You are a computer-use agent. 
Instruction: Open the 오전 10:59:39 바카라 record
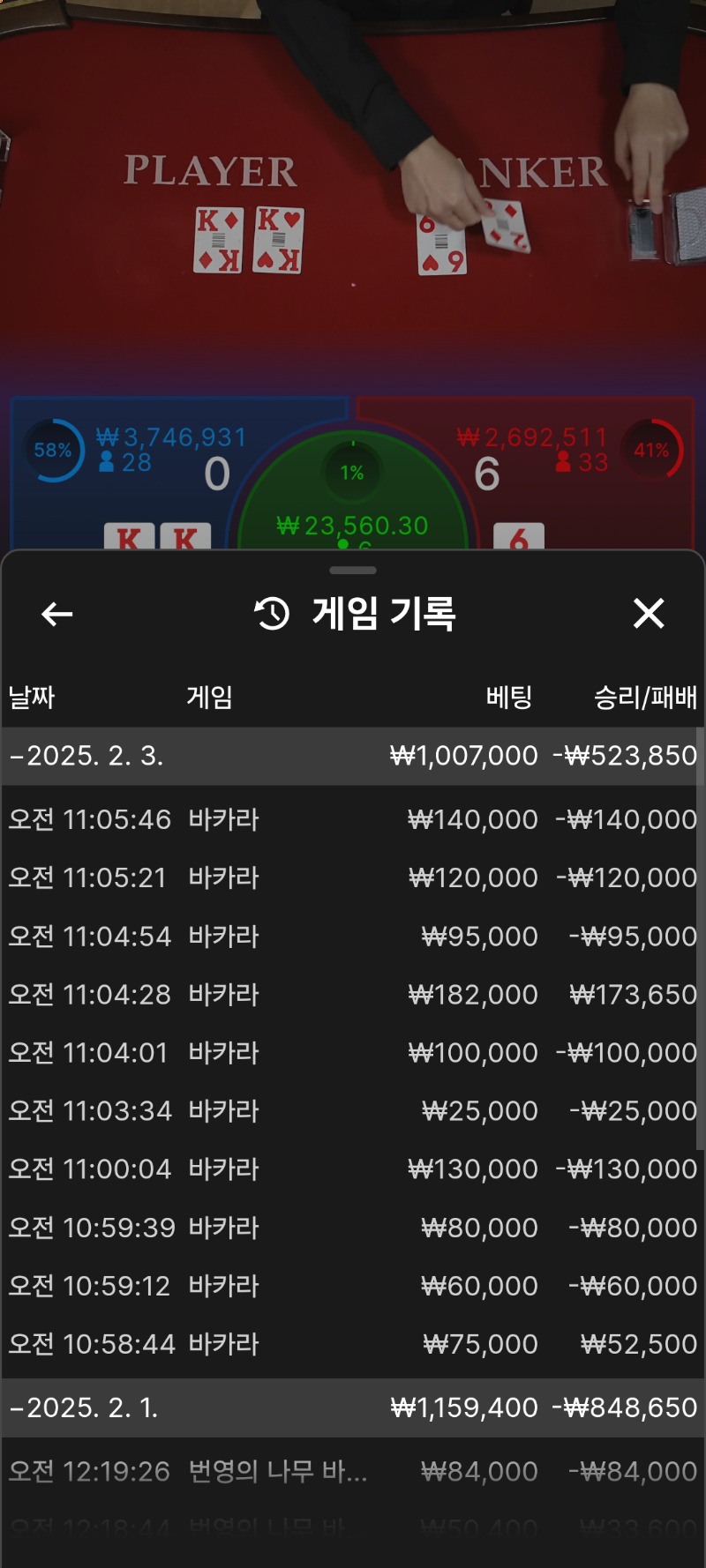(352, 1227)
